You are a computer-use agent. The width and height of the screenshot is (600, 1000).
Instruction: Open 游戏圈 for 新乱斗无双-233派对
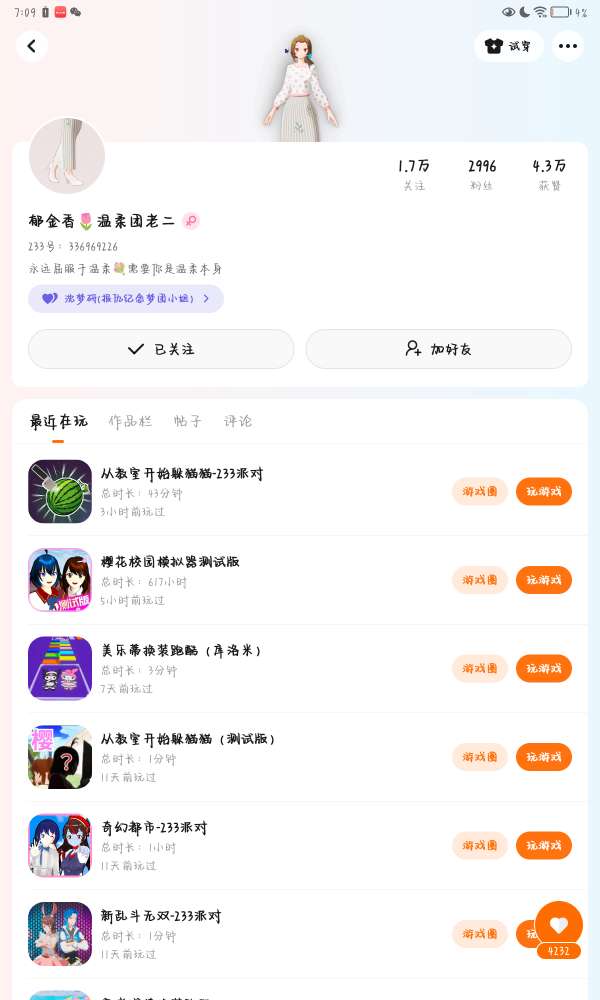[480, 934]
